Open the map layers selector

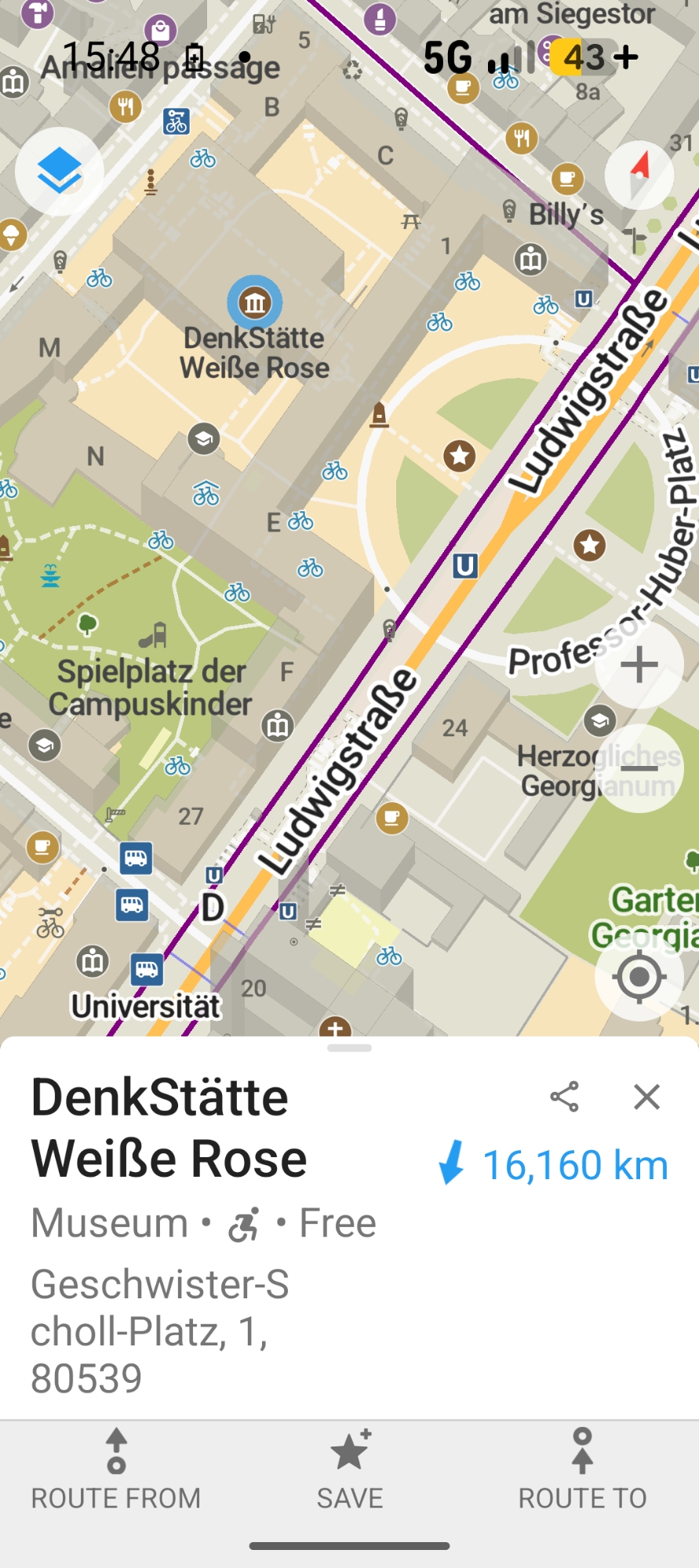[60, 172]
